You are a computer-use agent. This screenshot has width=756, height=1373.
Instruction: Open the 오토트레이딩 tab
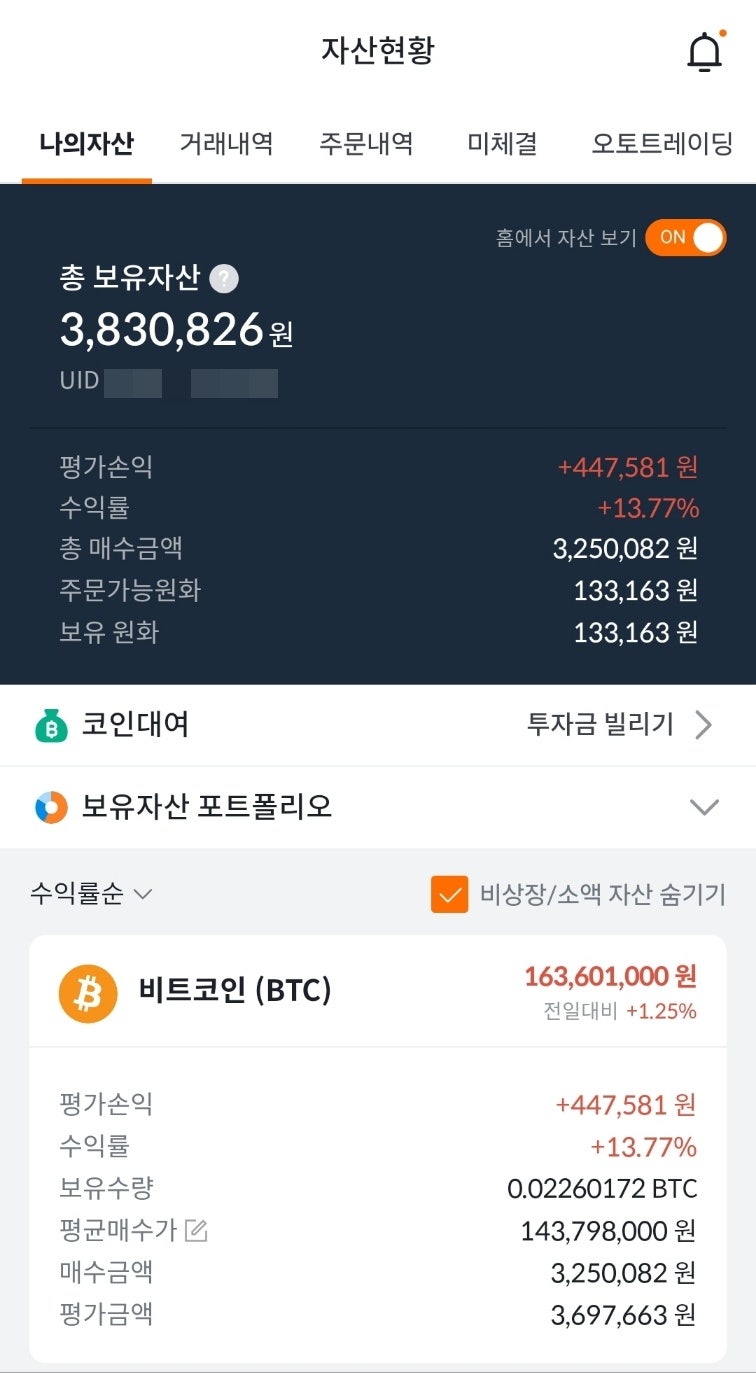(662, 143)
